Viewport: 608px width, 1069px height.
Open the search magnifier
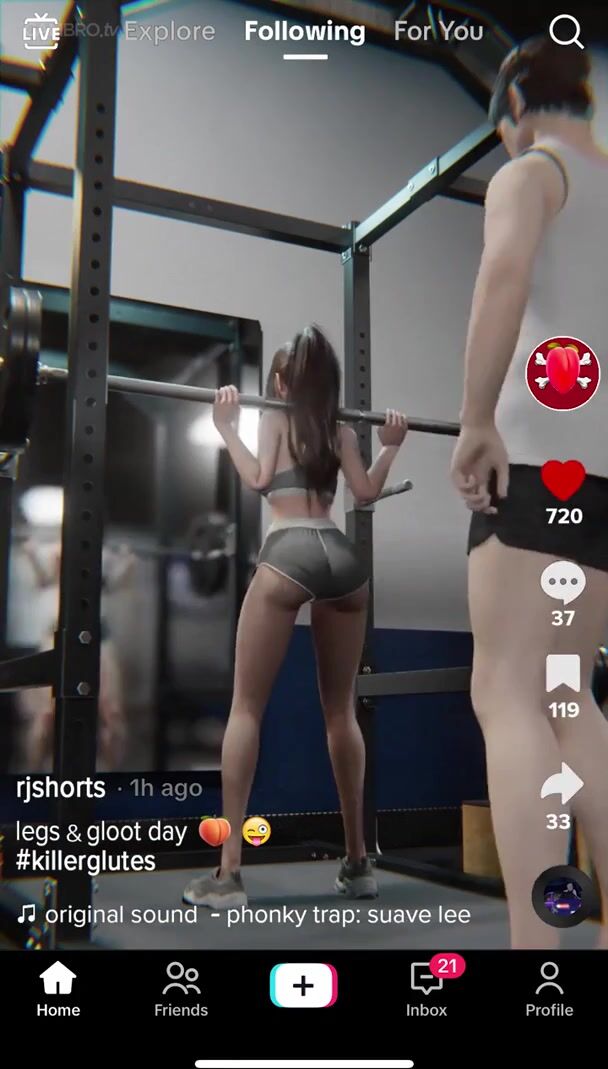tap(566, 31)
